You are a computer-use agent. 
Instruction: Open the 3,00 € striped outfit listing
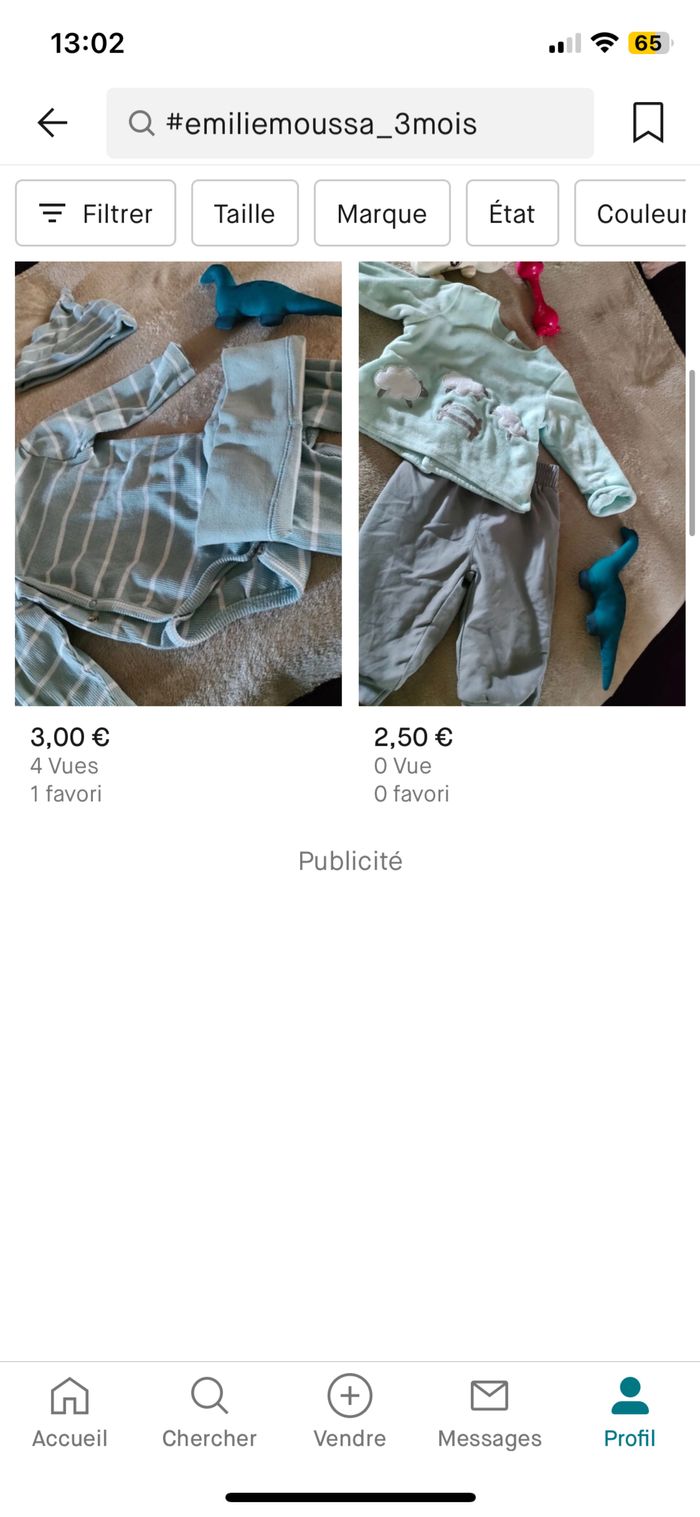(x=178, y=483)
